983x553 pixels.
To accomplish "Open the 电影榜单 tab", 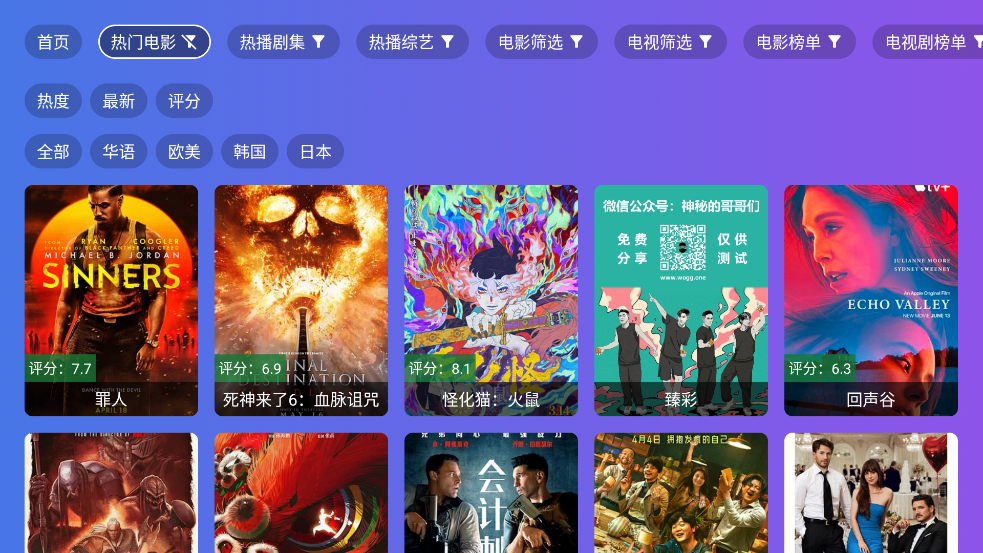I will [799, 42].
